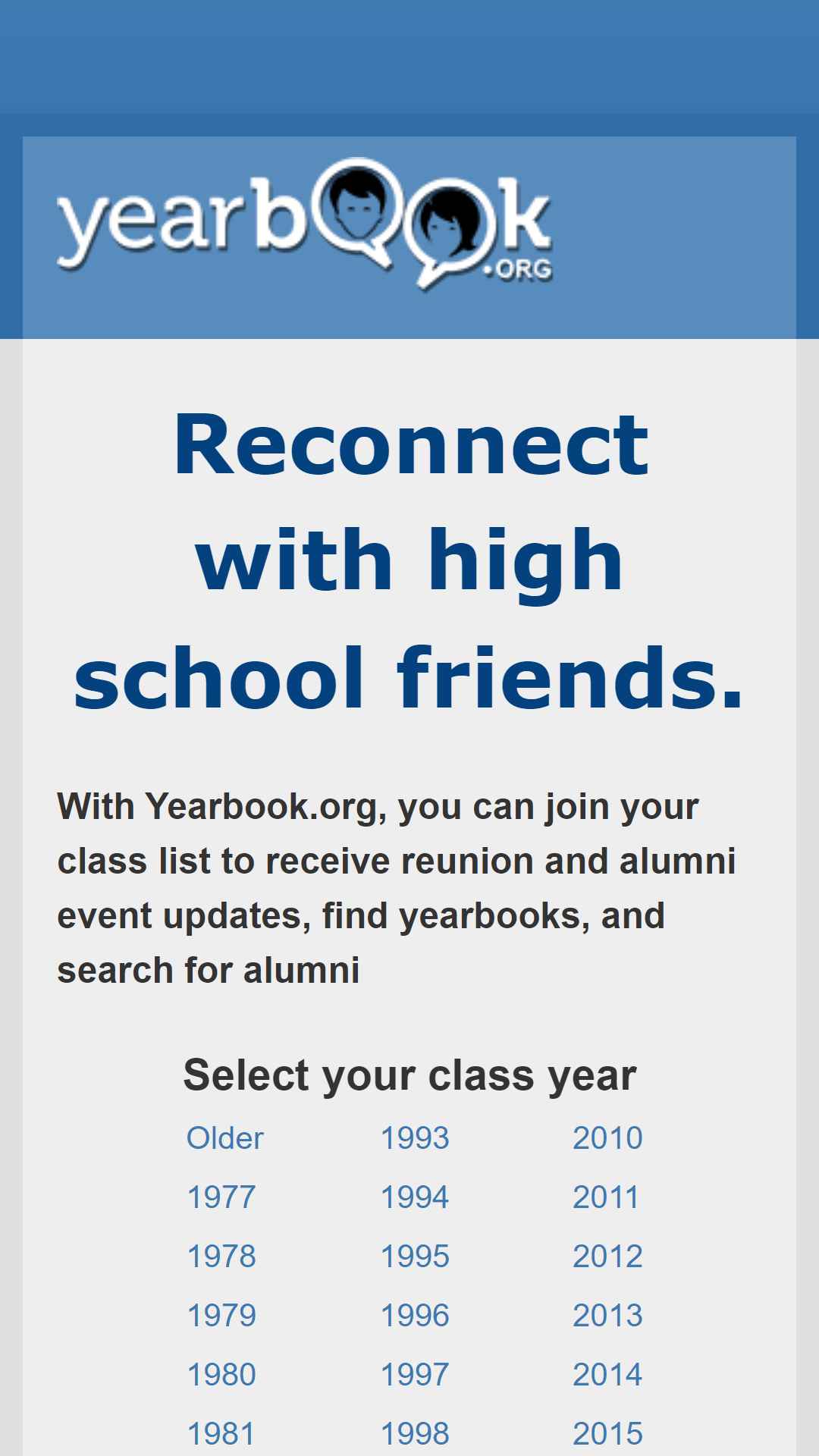Open the Yearbook.org logo link

(x=305, y=224)
